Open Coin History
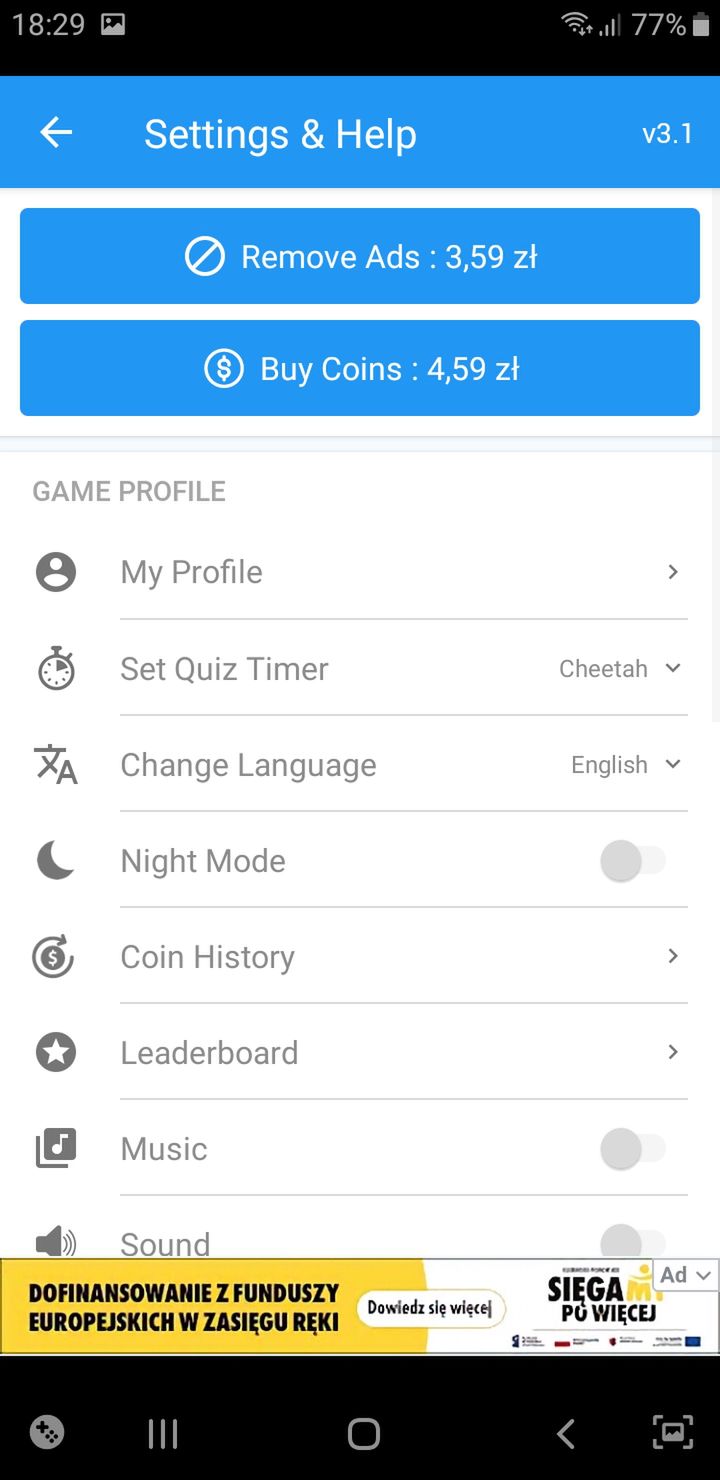 360,957
